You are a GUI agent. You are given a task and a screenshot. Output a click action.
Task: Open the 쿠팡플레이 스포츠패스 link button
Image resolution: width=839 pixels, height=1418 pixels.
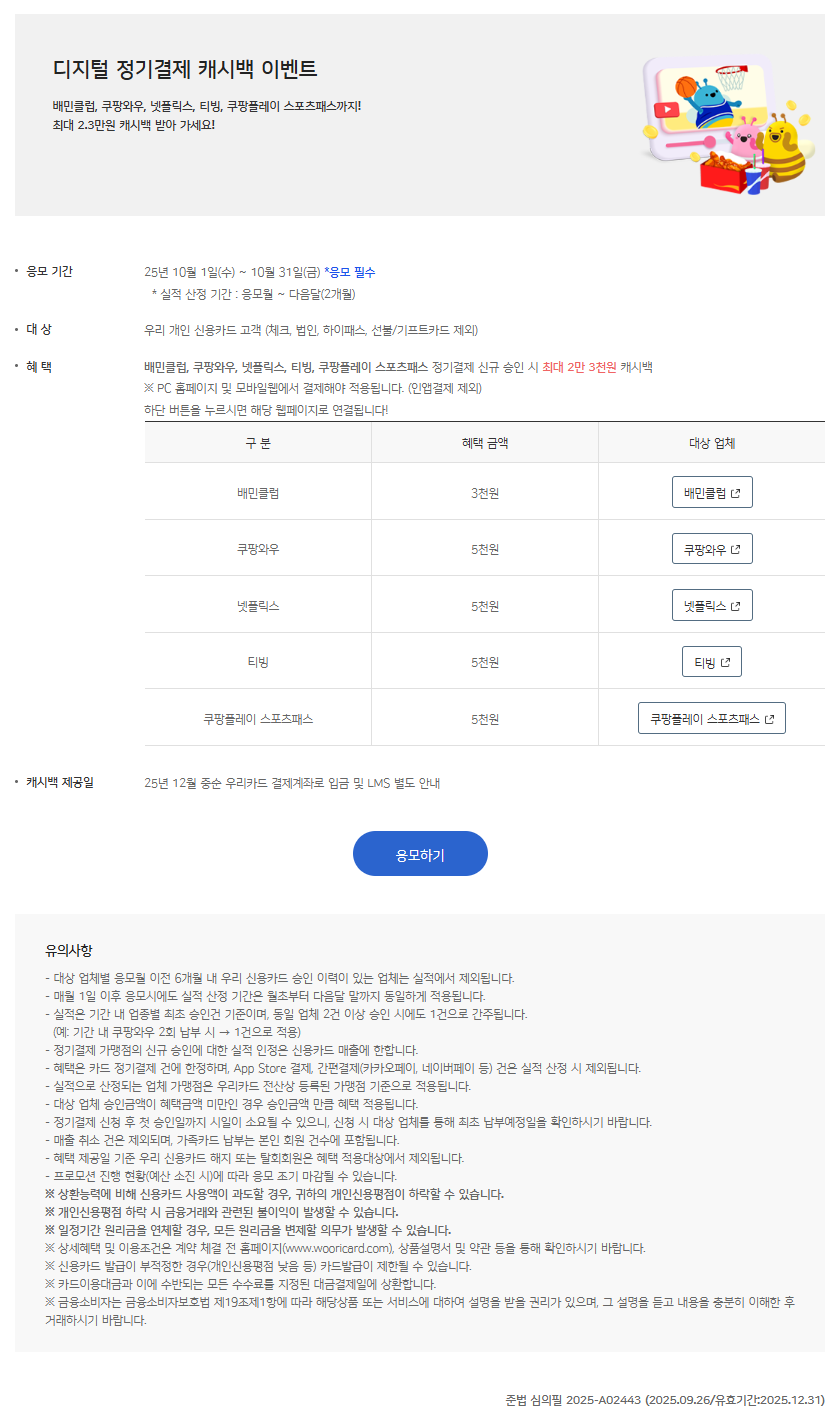712,718
